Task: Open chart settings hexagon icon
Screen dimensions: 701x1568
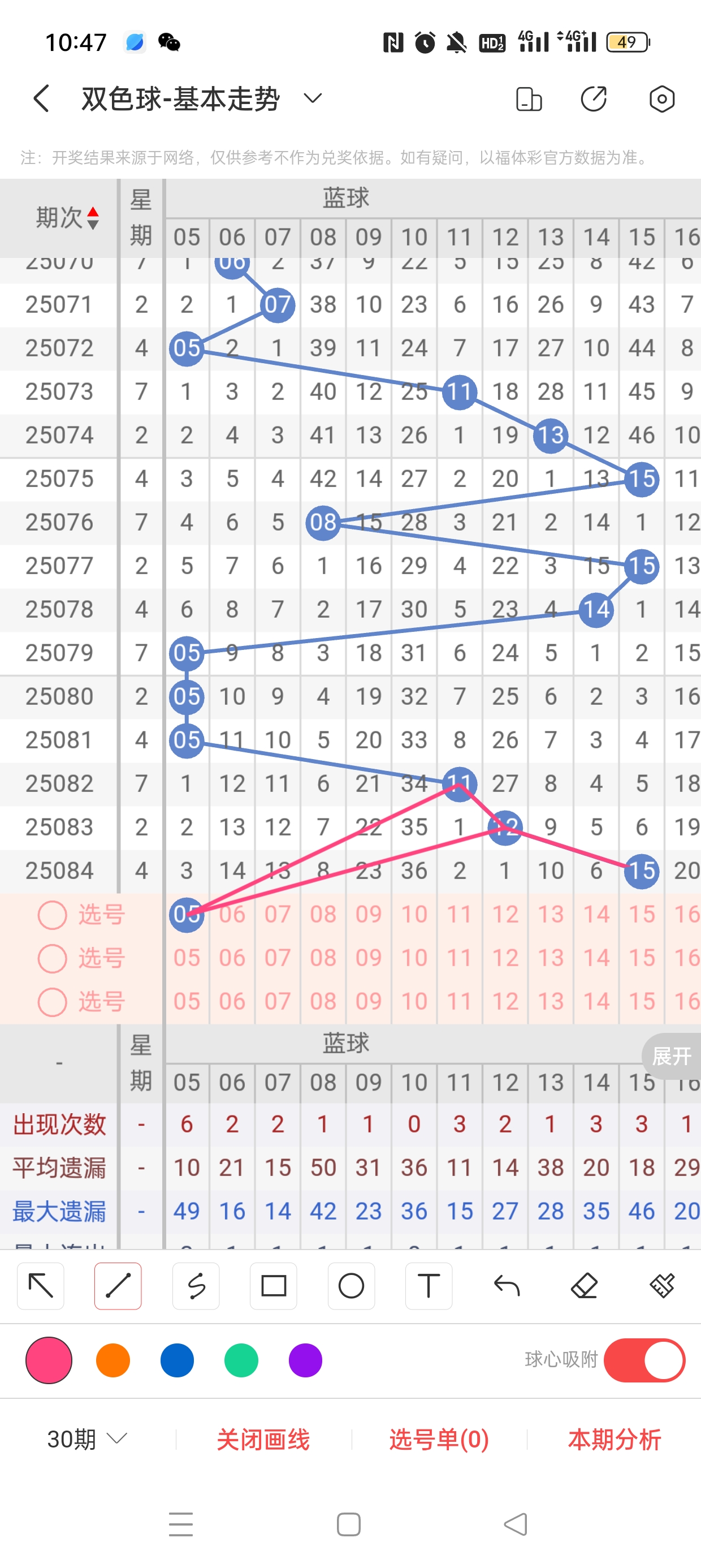Action: [661, 99]
